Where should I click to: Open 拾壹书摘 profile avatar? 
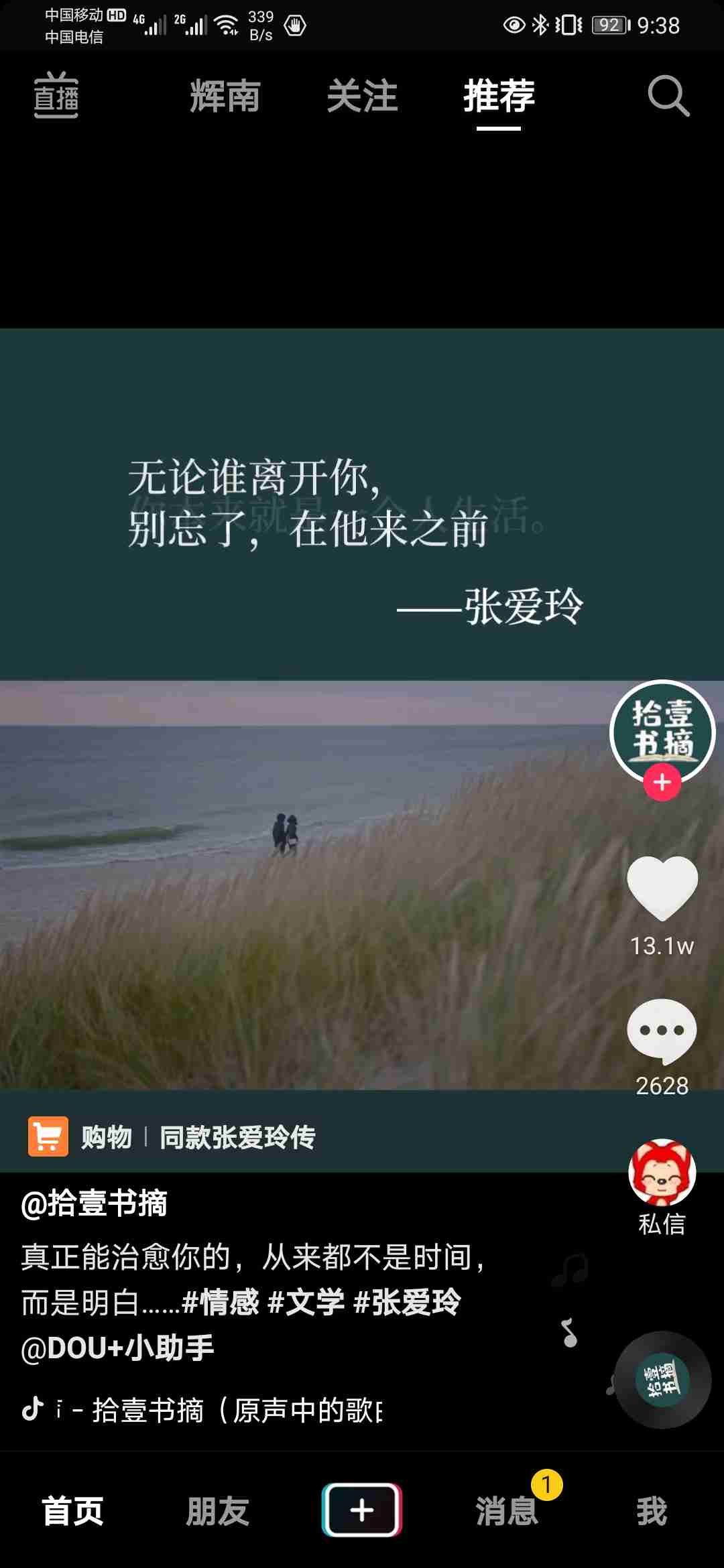pyautogui.click(x=662, y=732)
